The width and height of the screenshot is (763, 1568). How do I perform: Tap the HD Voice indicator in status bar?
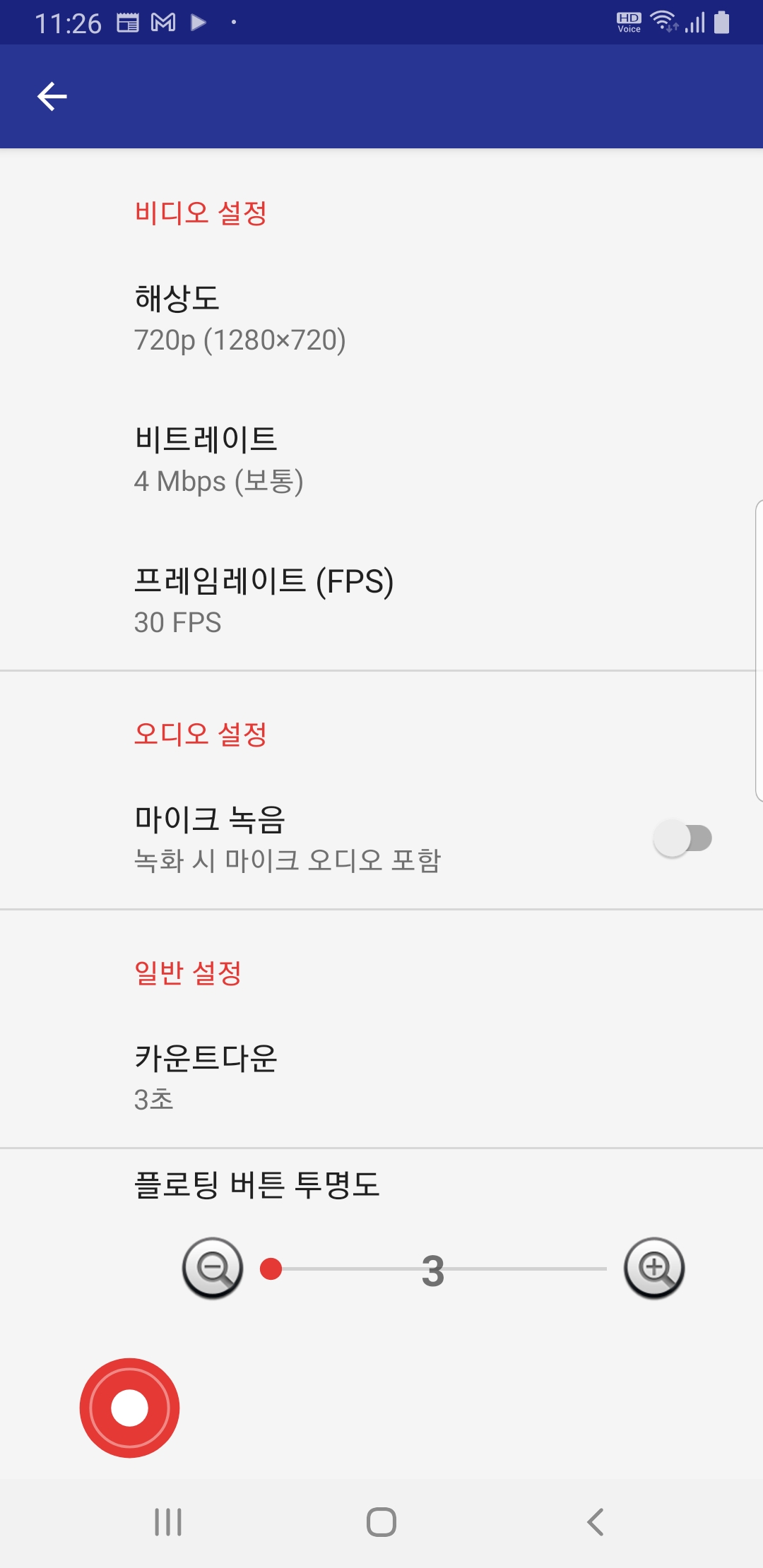[627, 21]
